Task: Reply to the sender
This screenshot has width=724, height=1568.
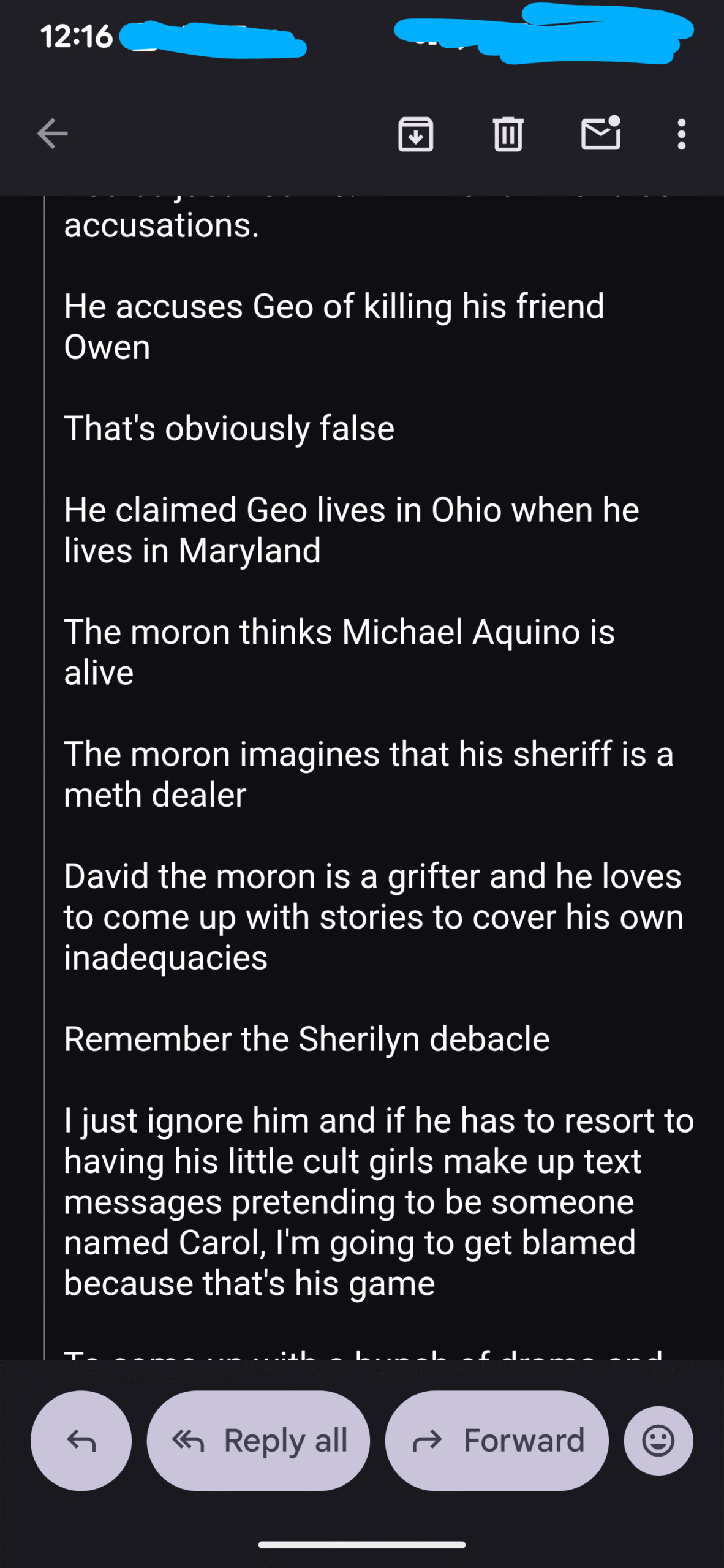Action: (x=81, y=1441)
